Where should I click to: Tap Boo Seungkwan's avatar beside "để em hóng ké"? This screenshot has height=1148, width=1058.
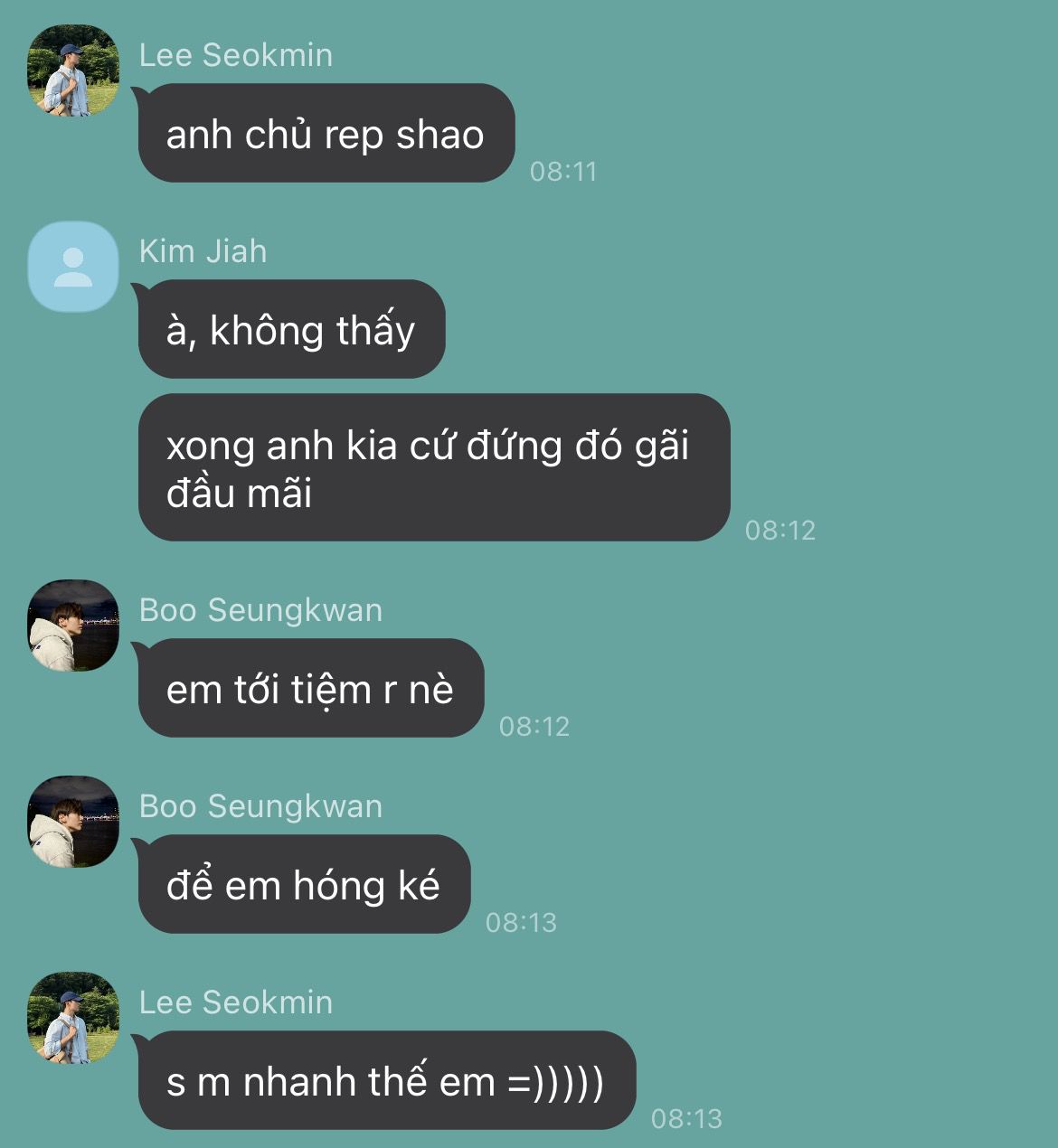[x=73, y=822]
